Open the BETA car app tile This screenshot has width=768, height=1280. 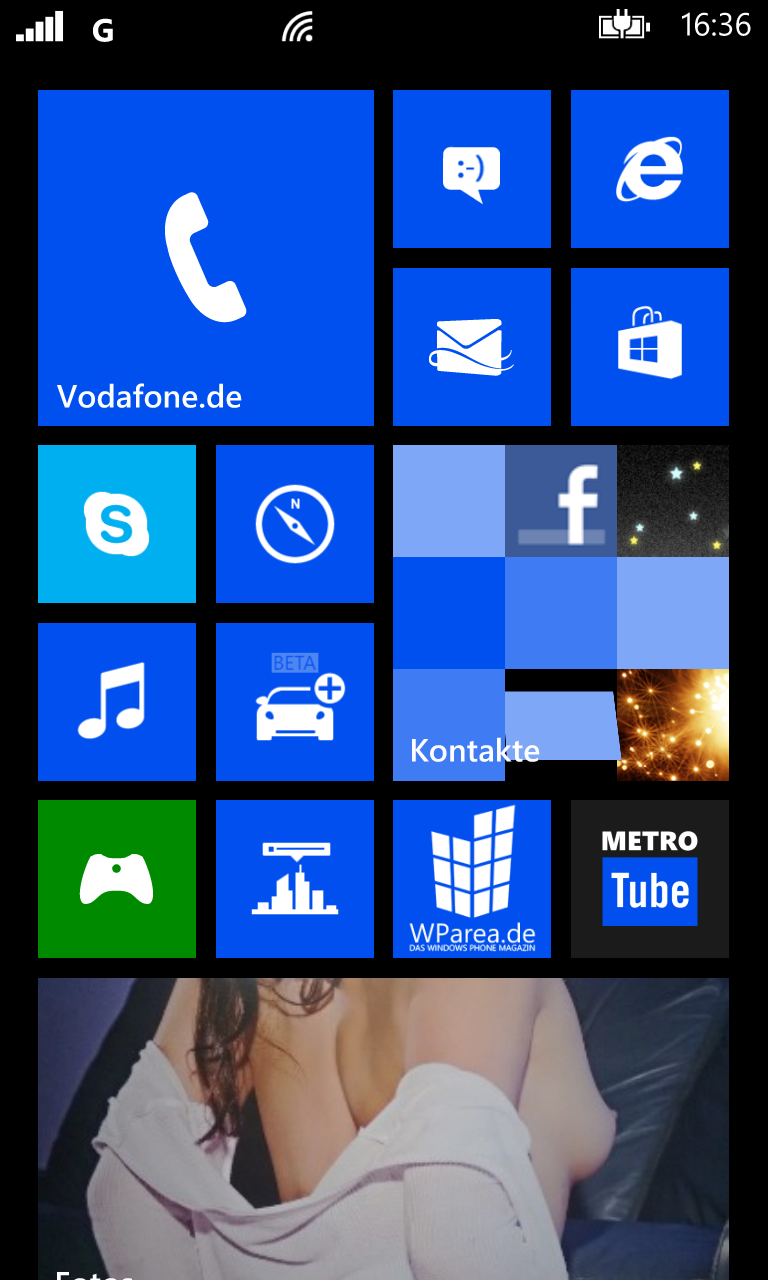point(295,702)
